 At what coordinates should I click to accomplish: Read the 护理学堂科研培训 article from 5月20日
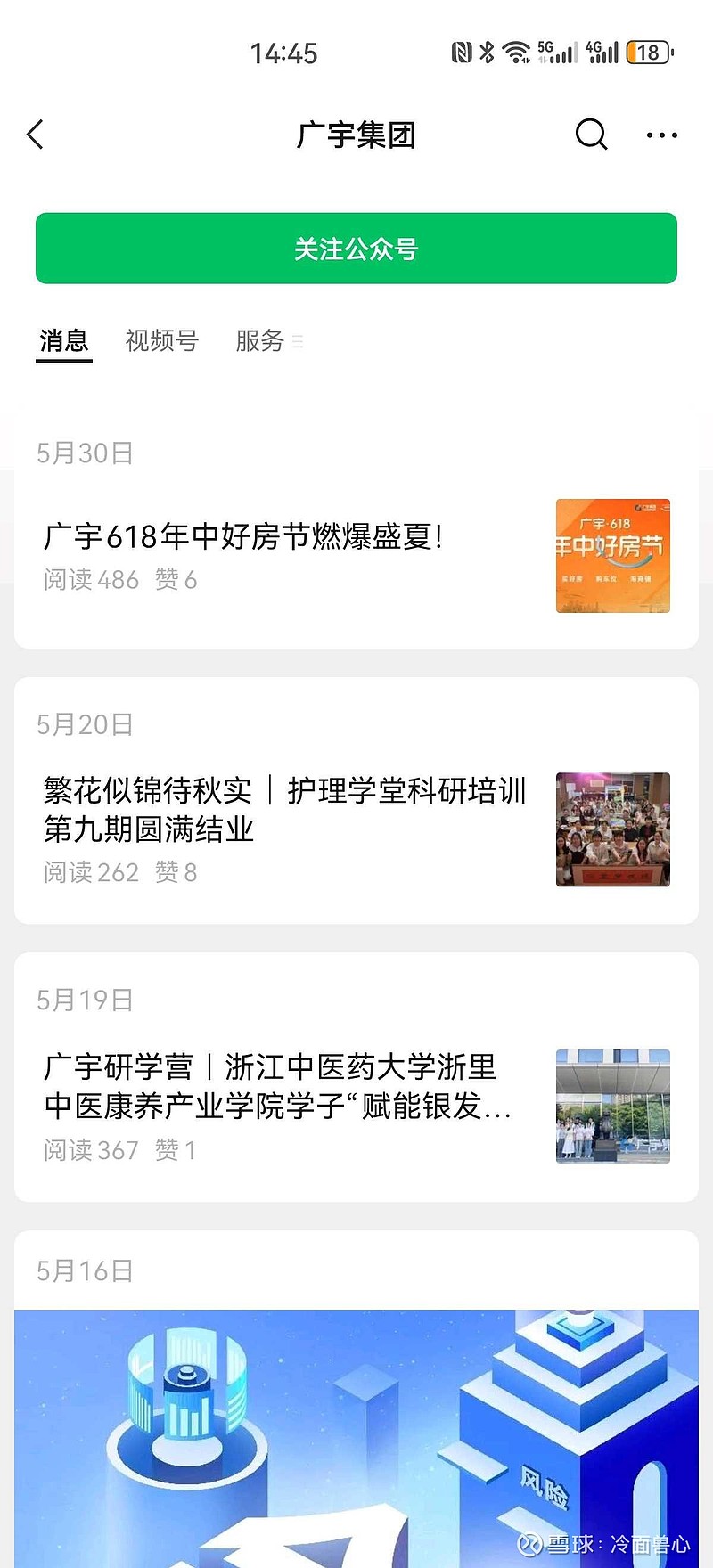coord(285,810)
